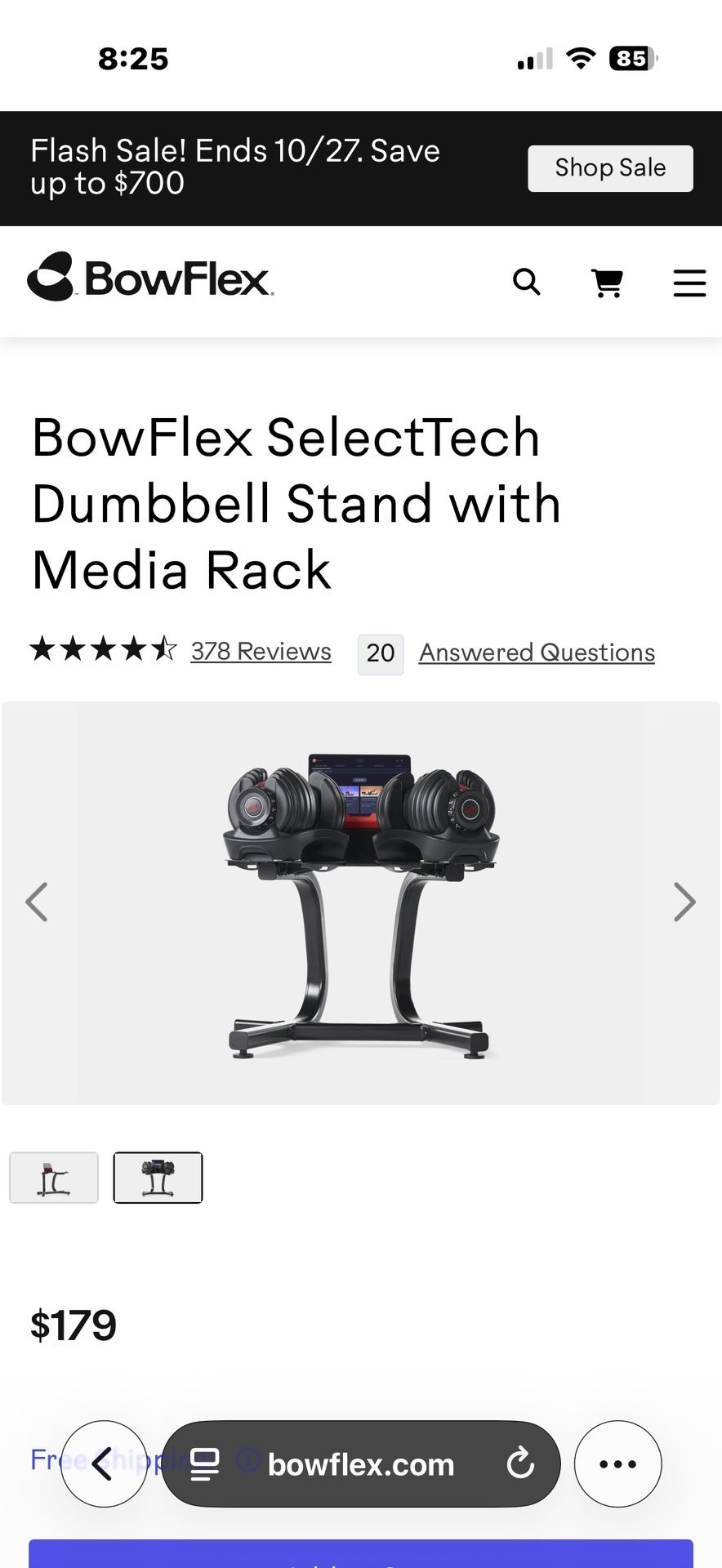Image resolution: width=722 pixels, height=1568 pixels.
Task: Tap the star rating display
Action: point(102,649)
